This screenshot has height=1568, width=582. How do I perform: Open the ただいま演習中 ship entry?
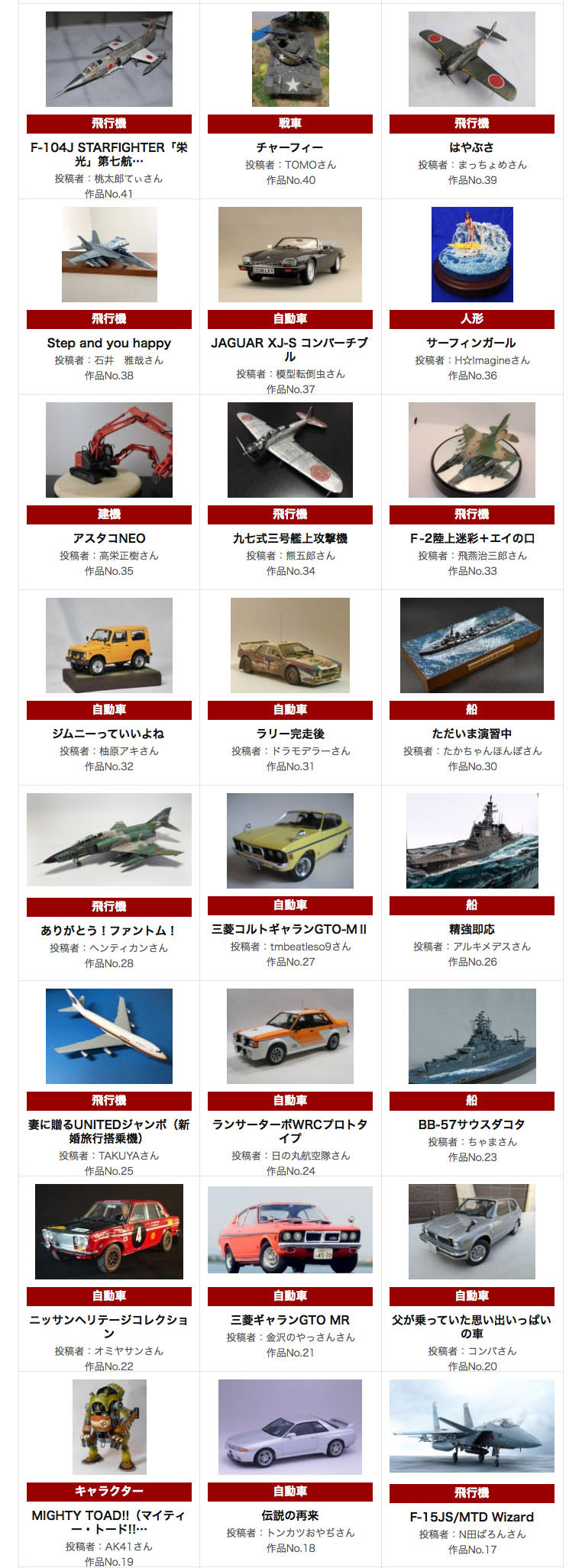pos(471,734)
